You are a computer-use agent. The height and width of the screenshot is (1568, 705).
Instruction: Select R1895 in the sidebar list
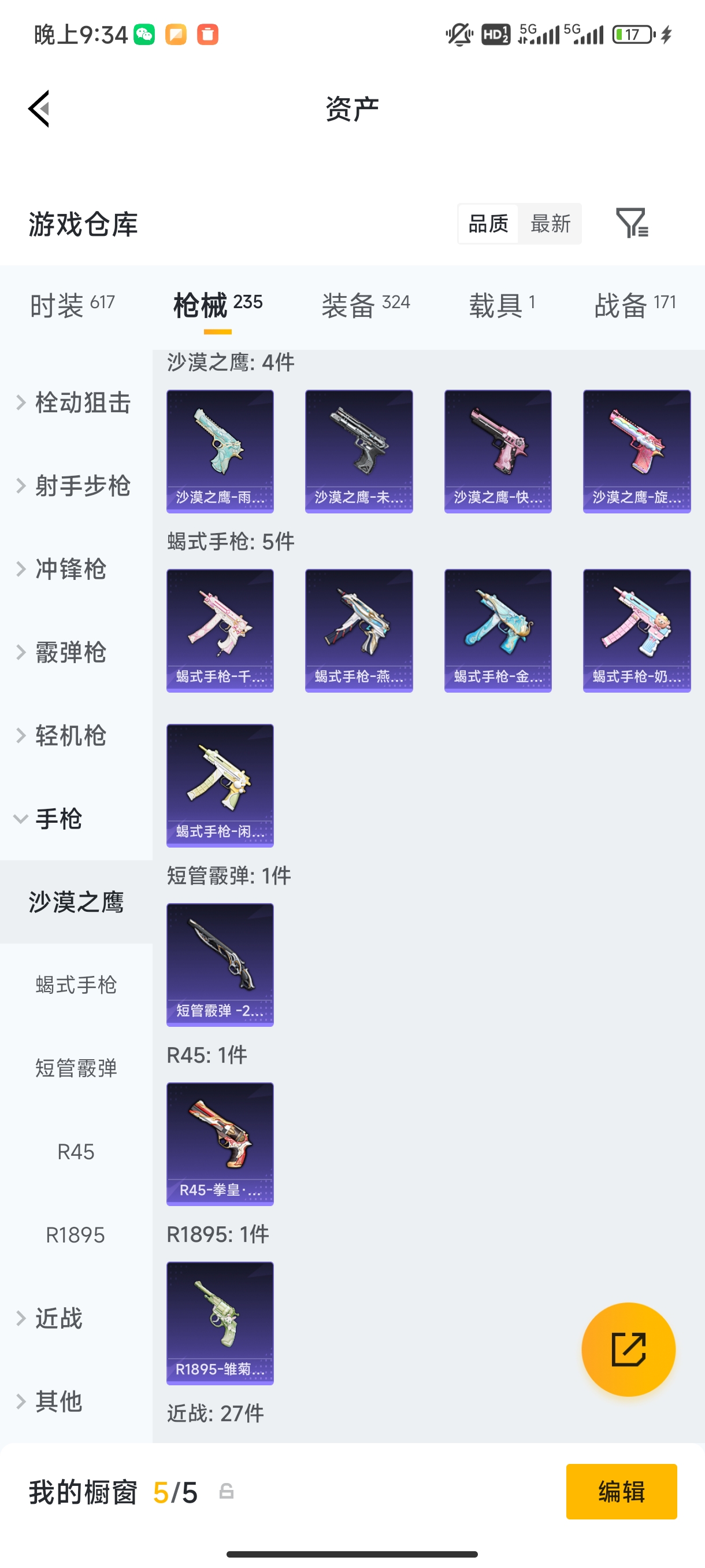pyautogui.click(x=76, y=1235)
